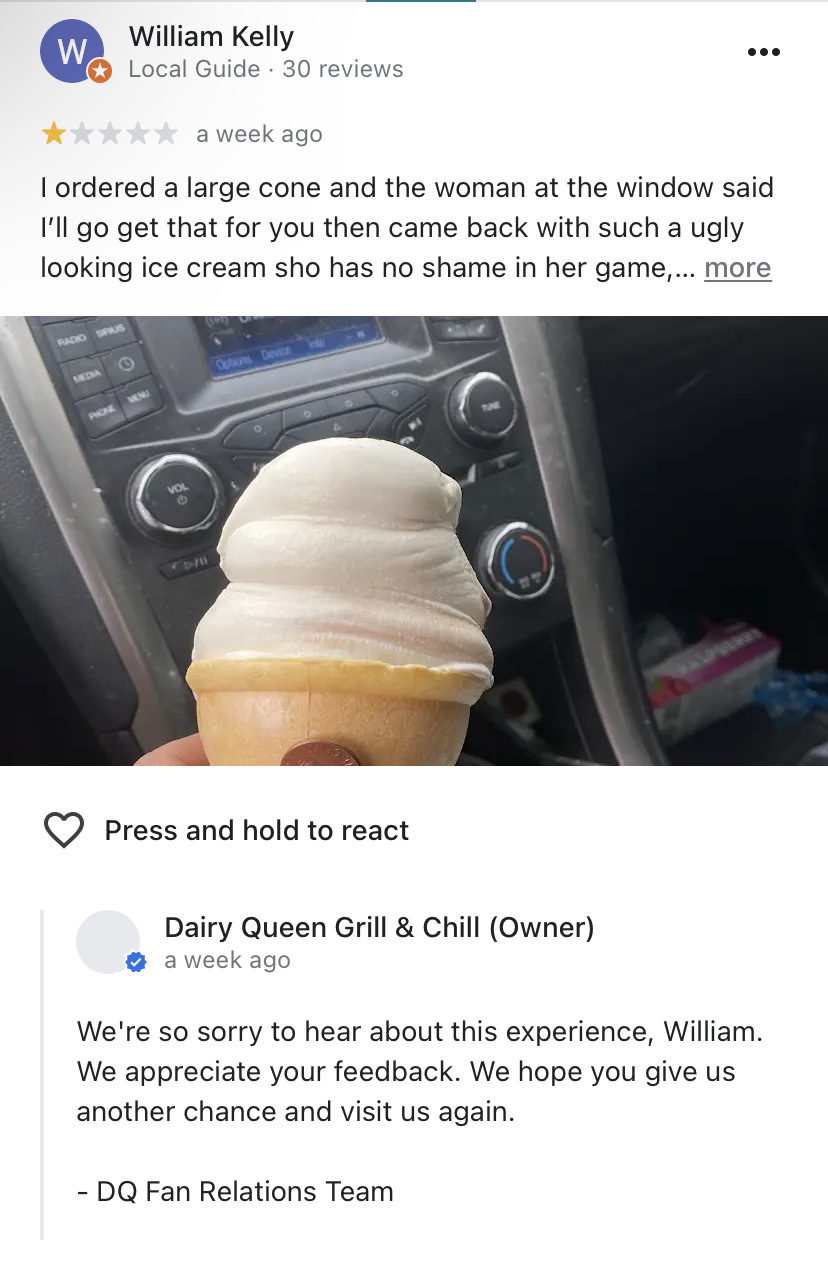Screen dimensions: 828x1261
Task: Expand the review text with the more link
Action: point(737,268)
